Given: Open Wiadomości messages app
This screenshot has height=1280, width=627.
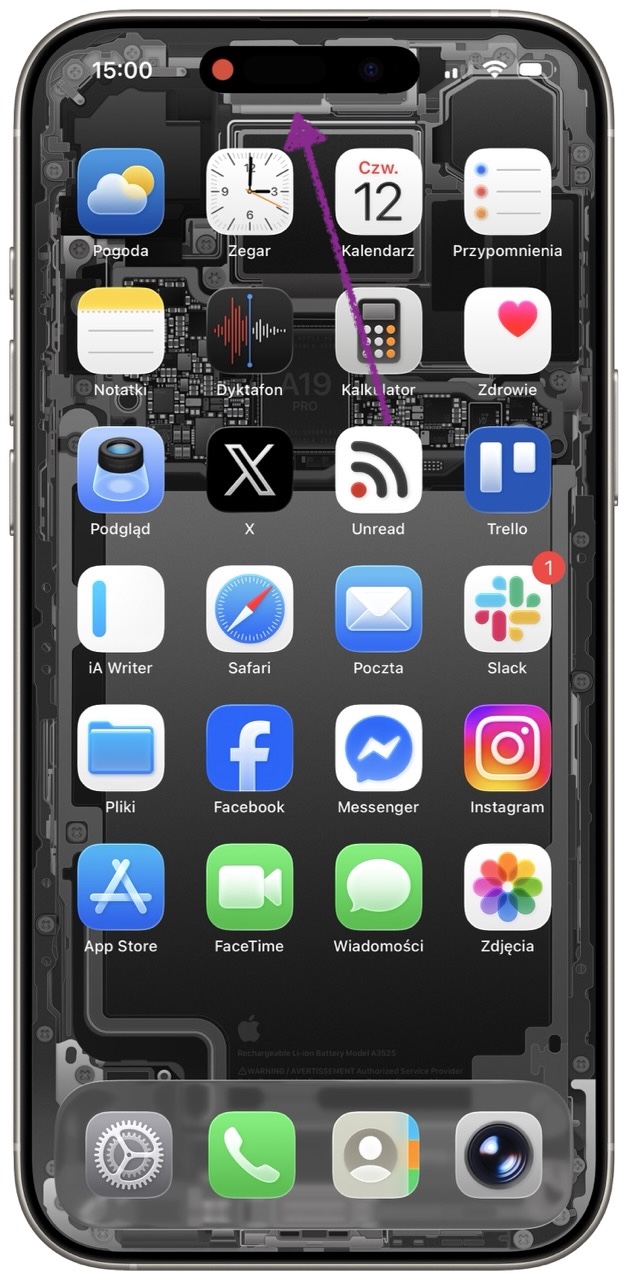Looking at the screenshot, I should point(378,887).
